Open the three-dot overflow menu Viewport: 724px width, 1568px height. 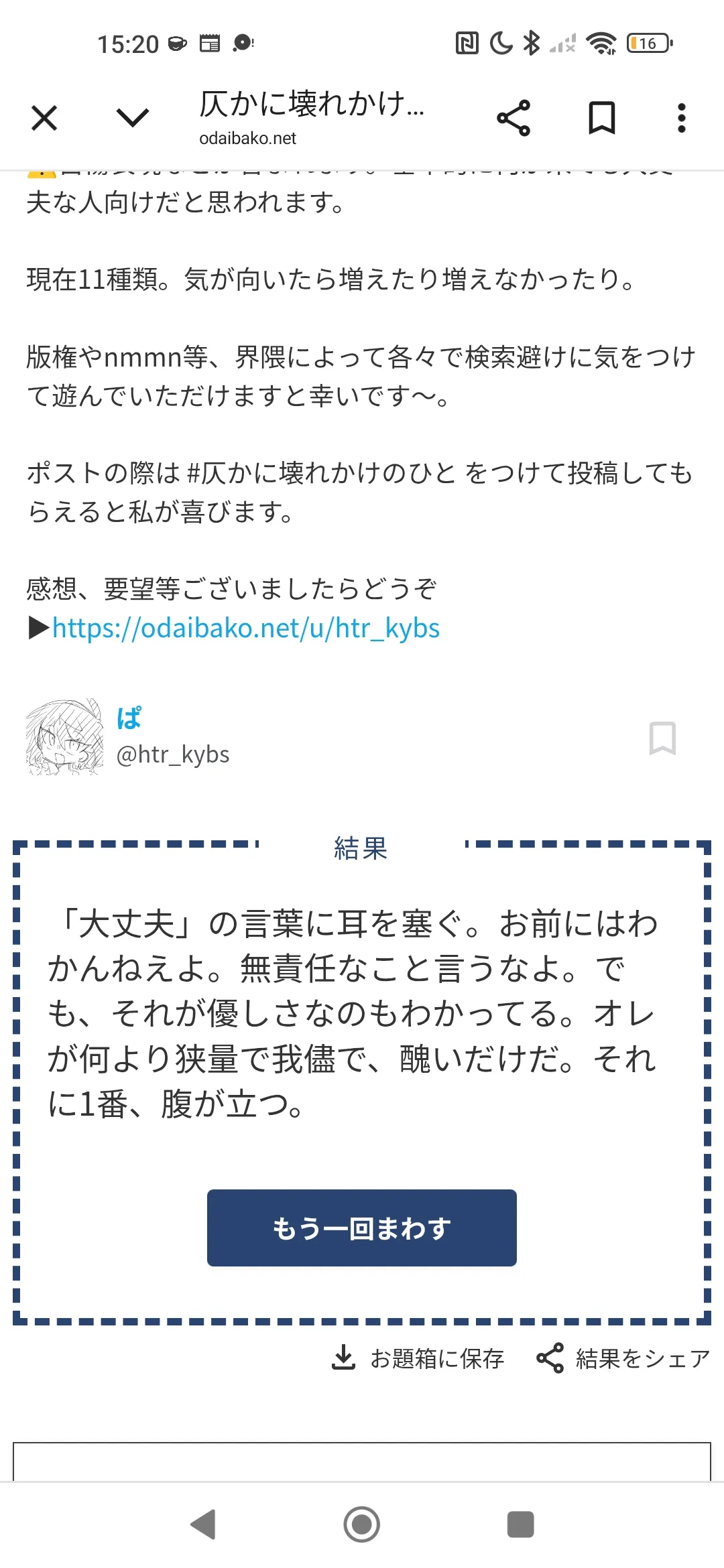(681, 119)
